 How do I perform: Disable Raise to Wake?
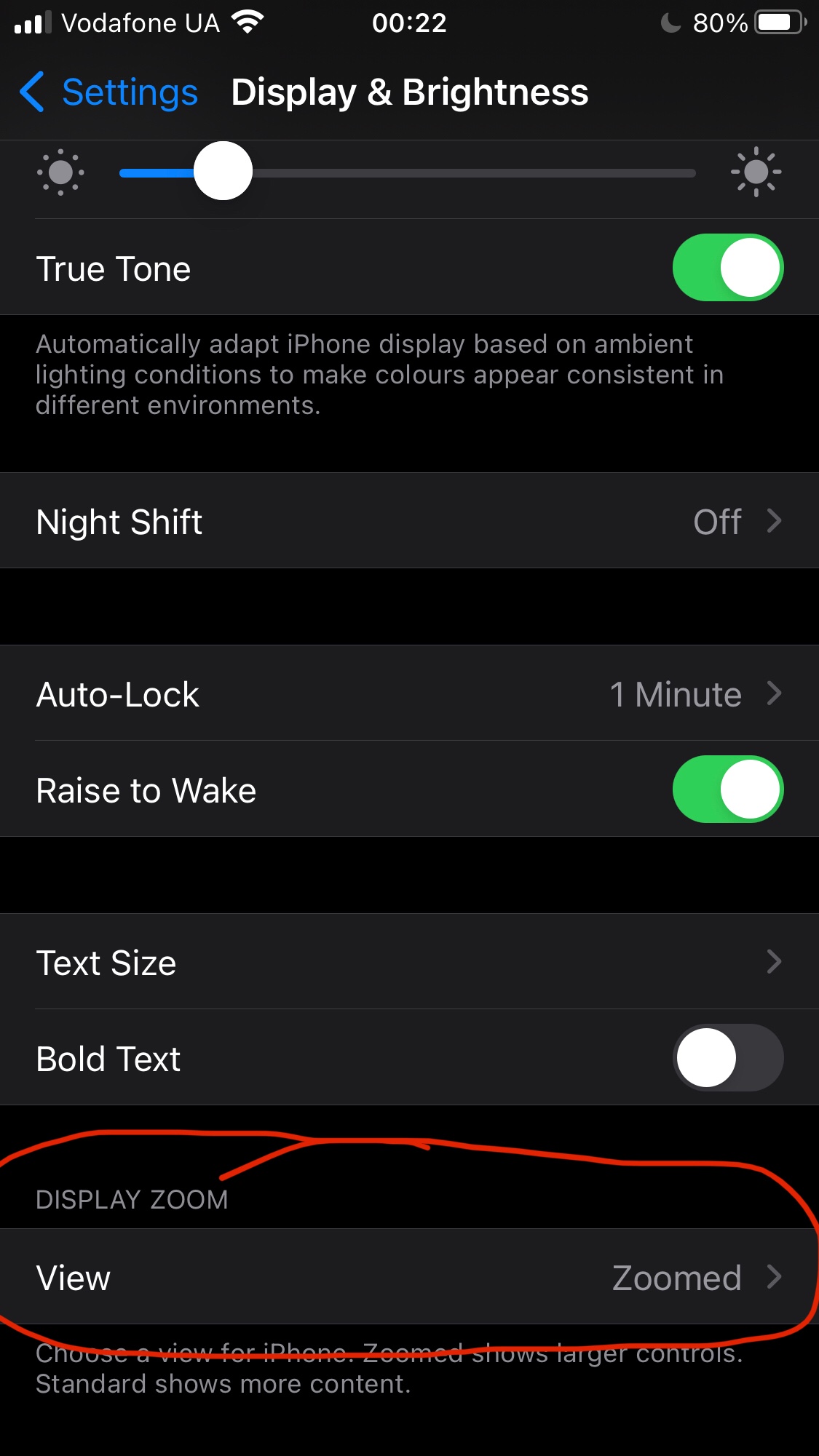[727, 789]
